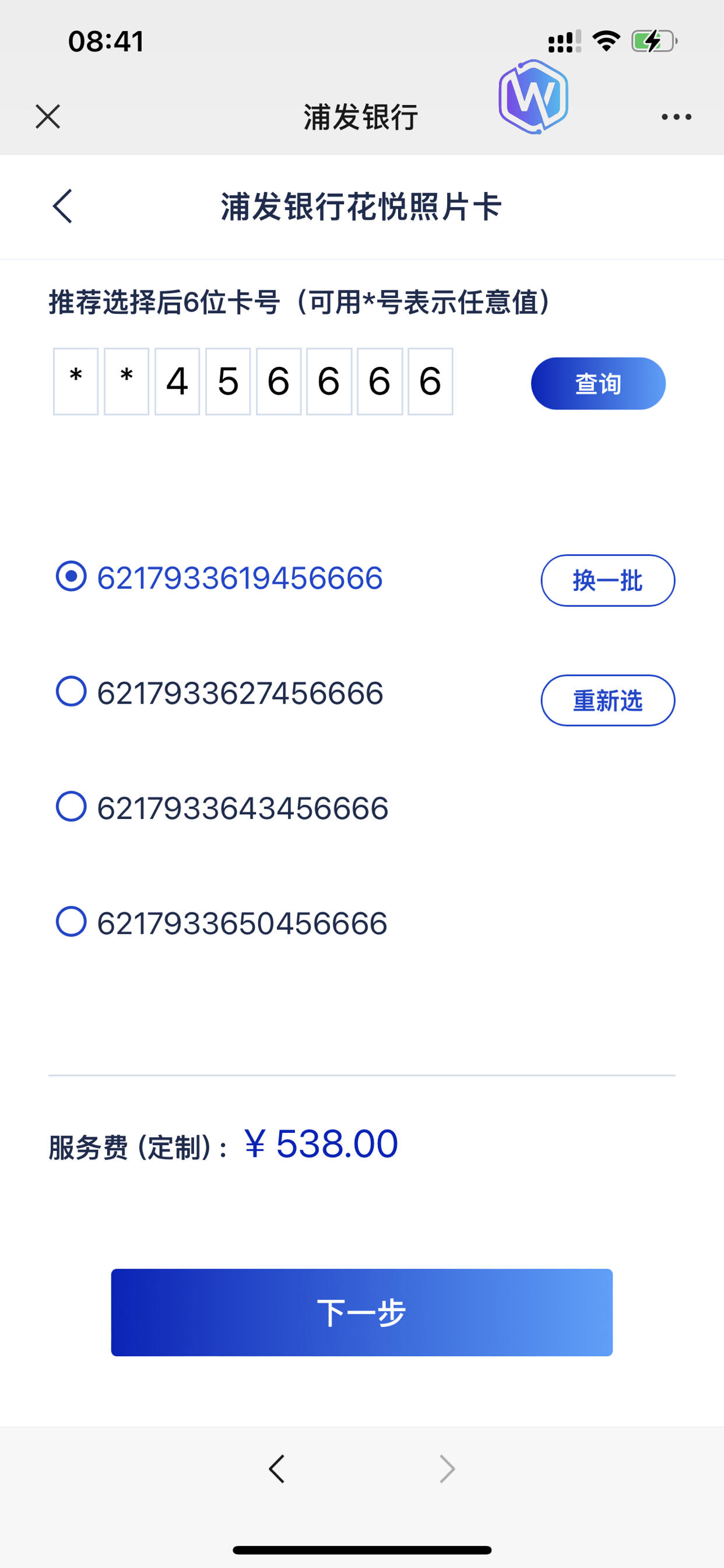Select card number 6217933627456666
The width and height of the screenshot is (724, 1568).
[219, 692]
